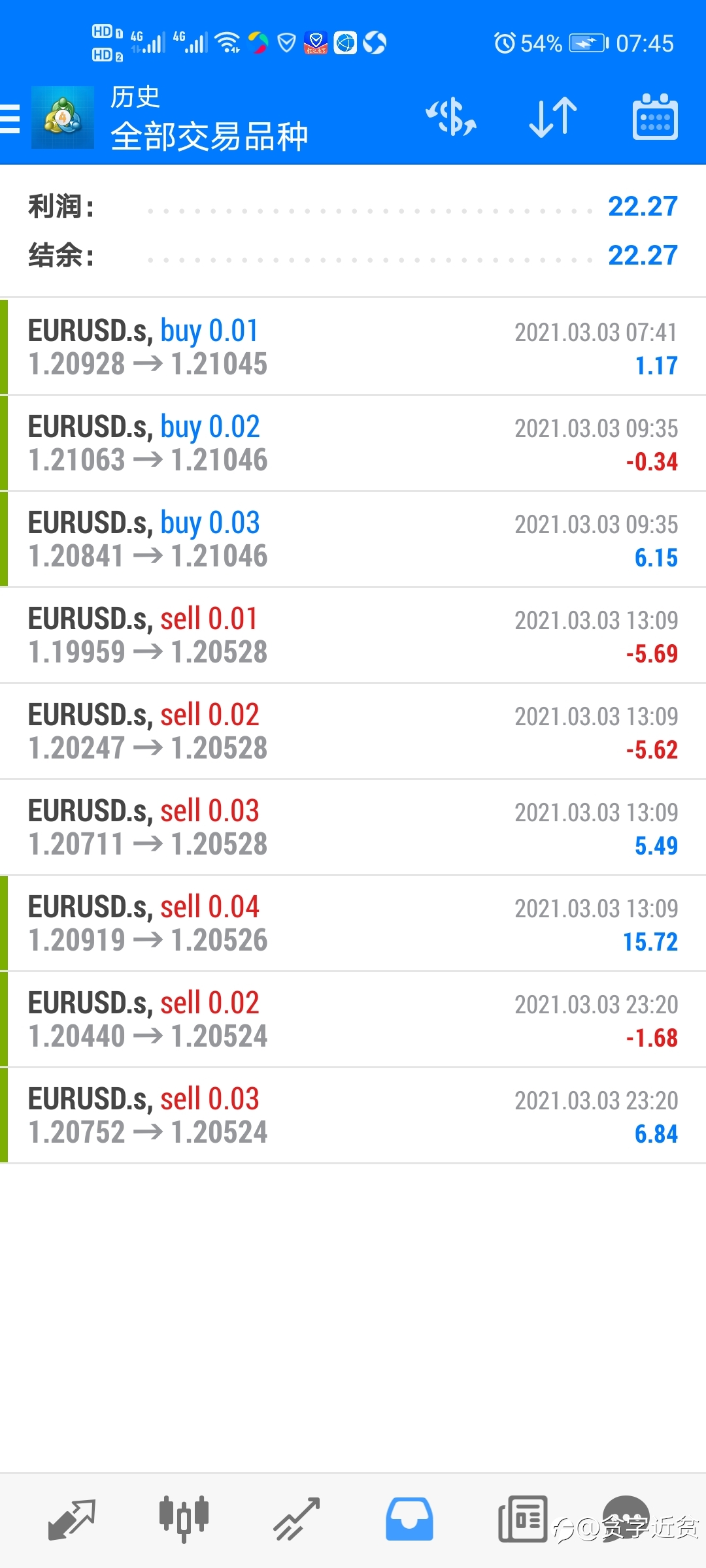This screenshot has width=706, height=1568.
Task: Open the sell 0.03 trade at 1.20711
Action: [353, 827]
